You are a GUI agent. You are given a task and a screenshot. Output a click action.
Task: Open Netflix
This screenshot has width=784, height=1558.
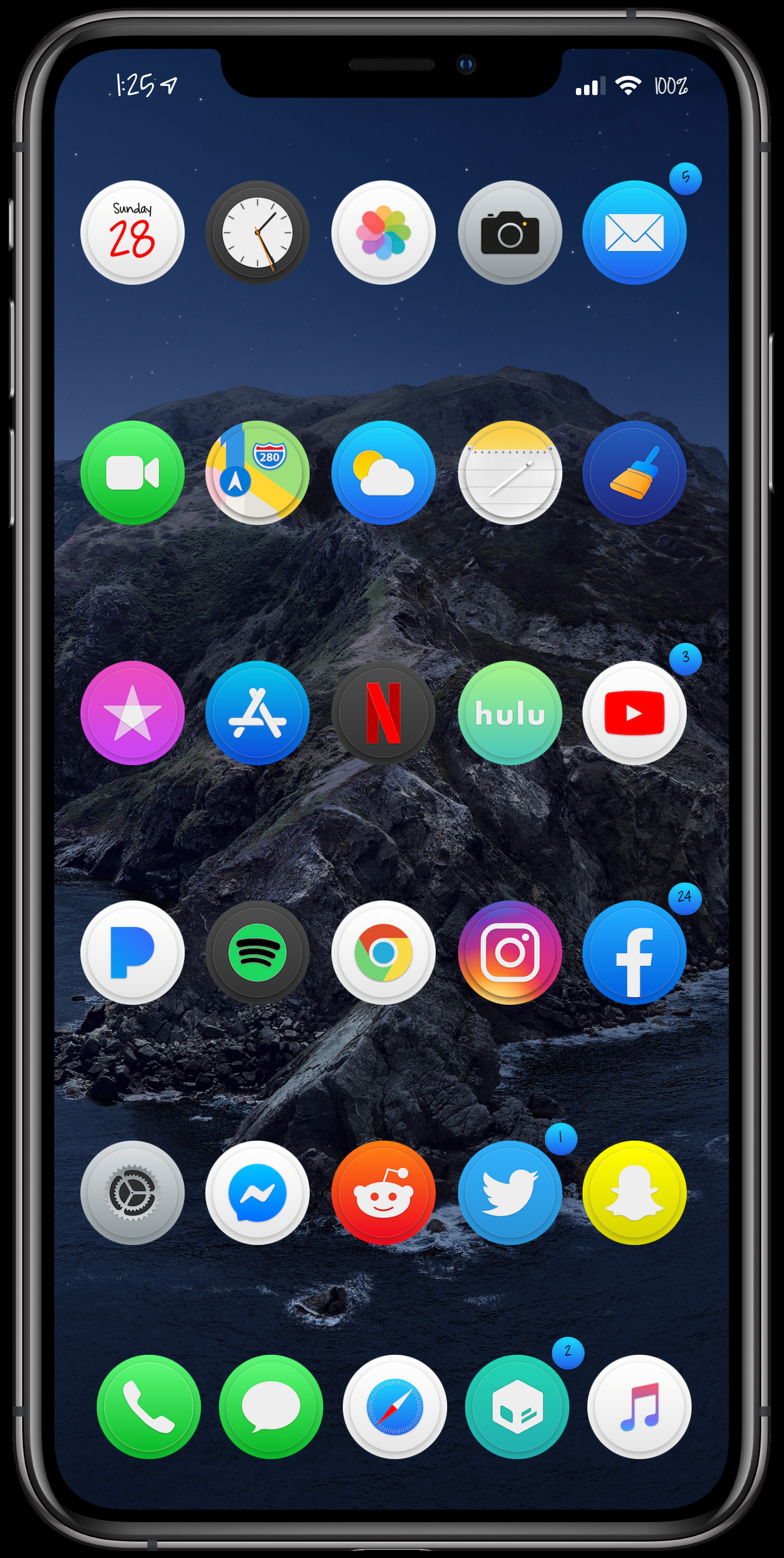pyautogui.click(x=383, y=713)
